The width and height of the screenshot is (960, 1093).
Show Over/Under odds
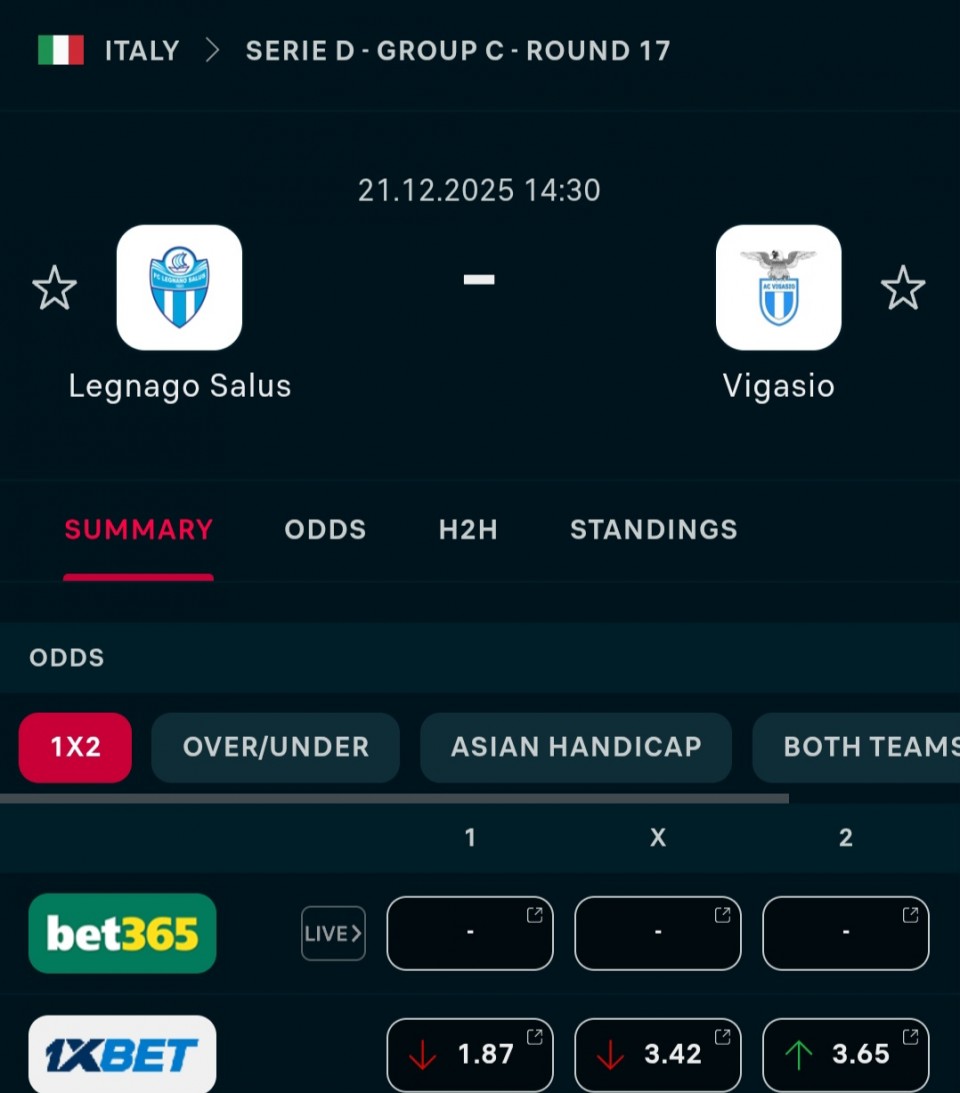pyautogui.click(x=275, y=747)
